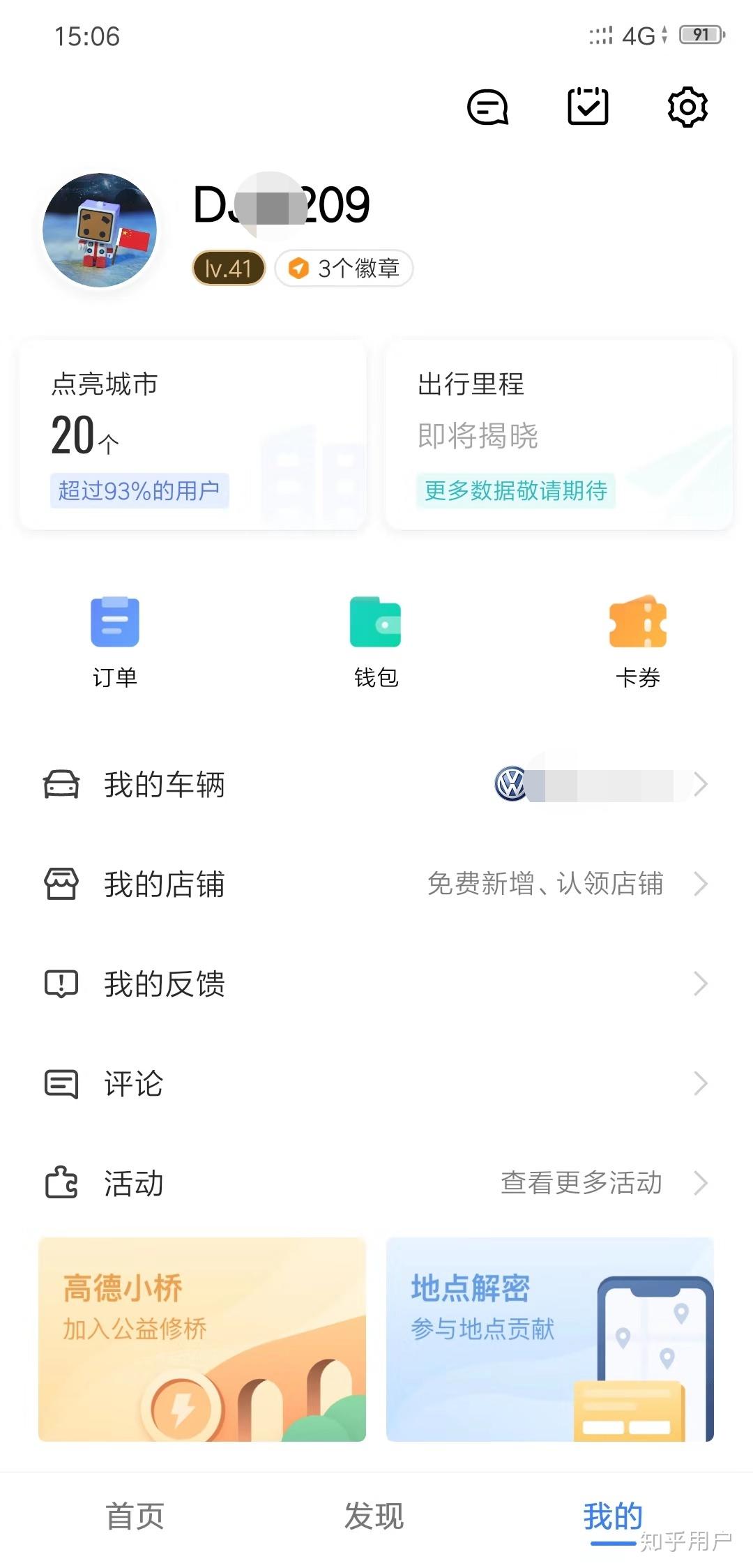The width and height of the screenshot is (753, 1568).
Task: Open the 3个徽章 badges chip
Action: (344, 269)
